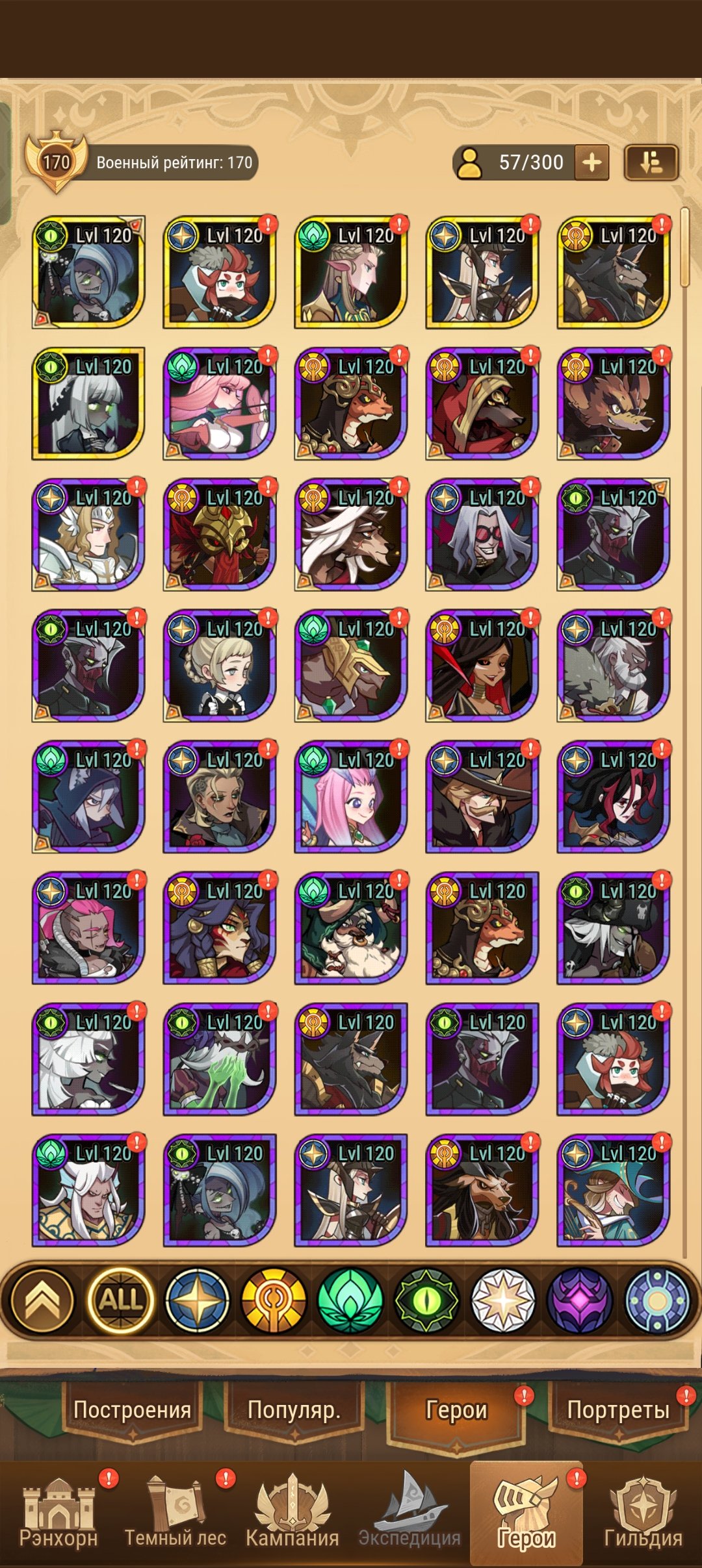Filter heroes by the blue star faction
702x1568 pixels.
tap(197, 1300)
